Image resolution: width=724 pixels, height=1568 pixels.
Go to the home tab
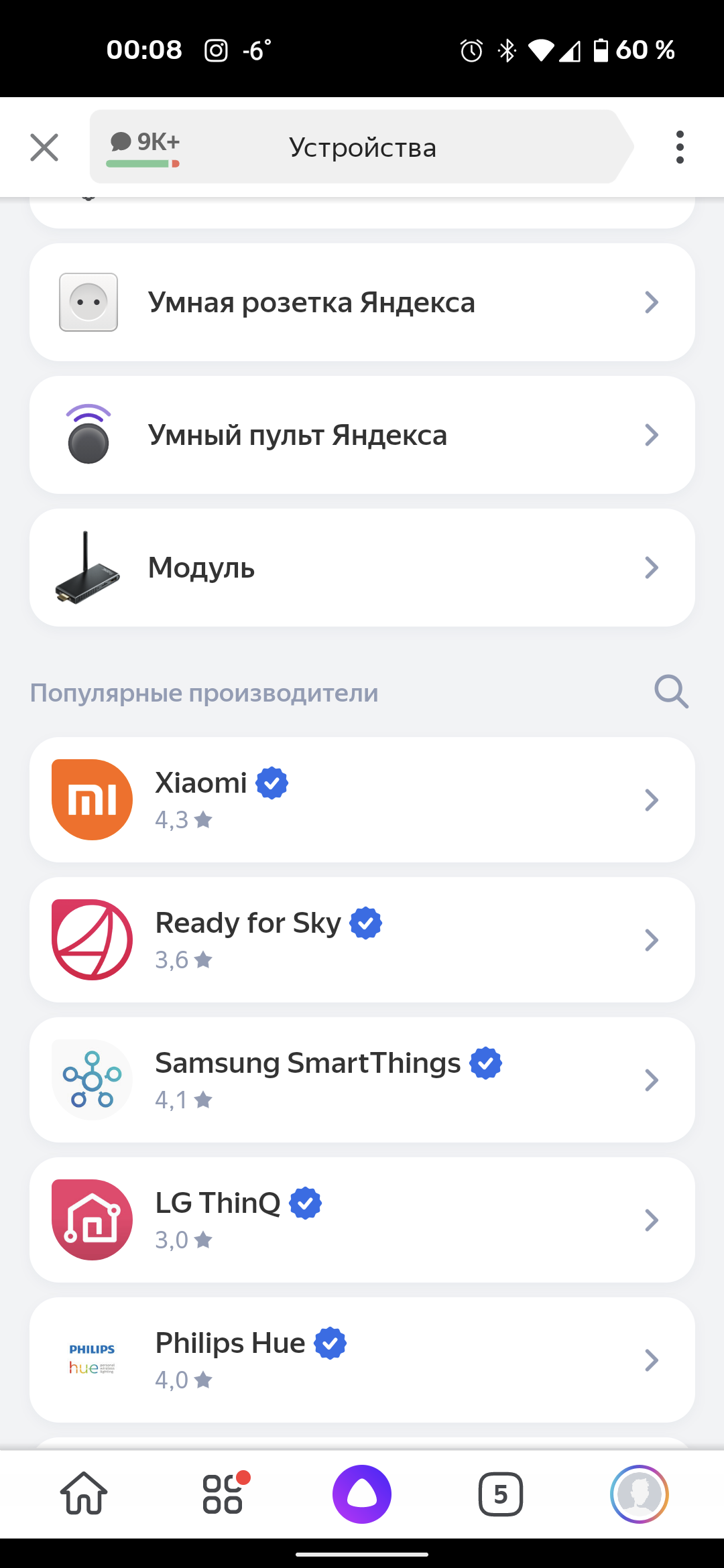coord(84,1494)
